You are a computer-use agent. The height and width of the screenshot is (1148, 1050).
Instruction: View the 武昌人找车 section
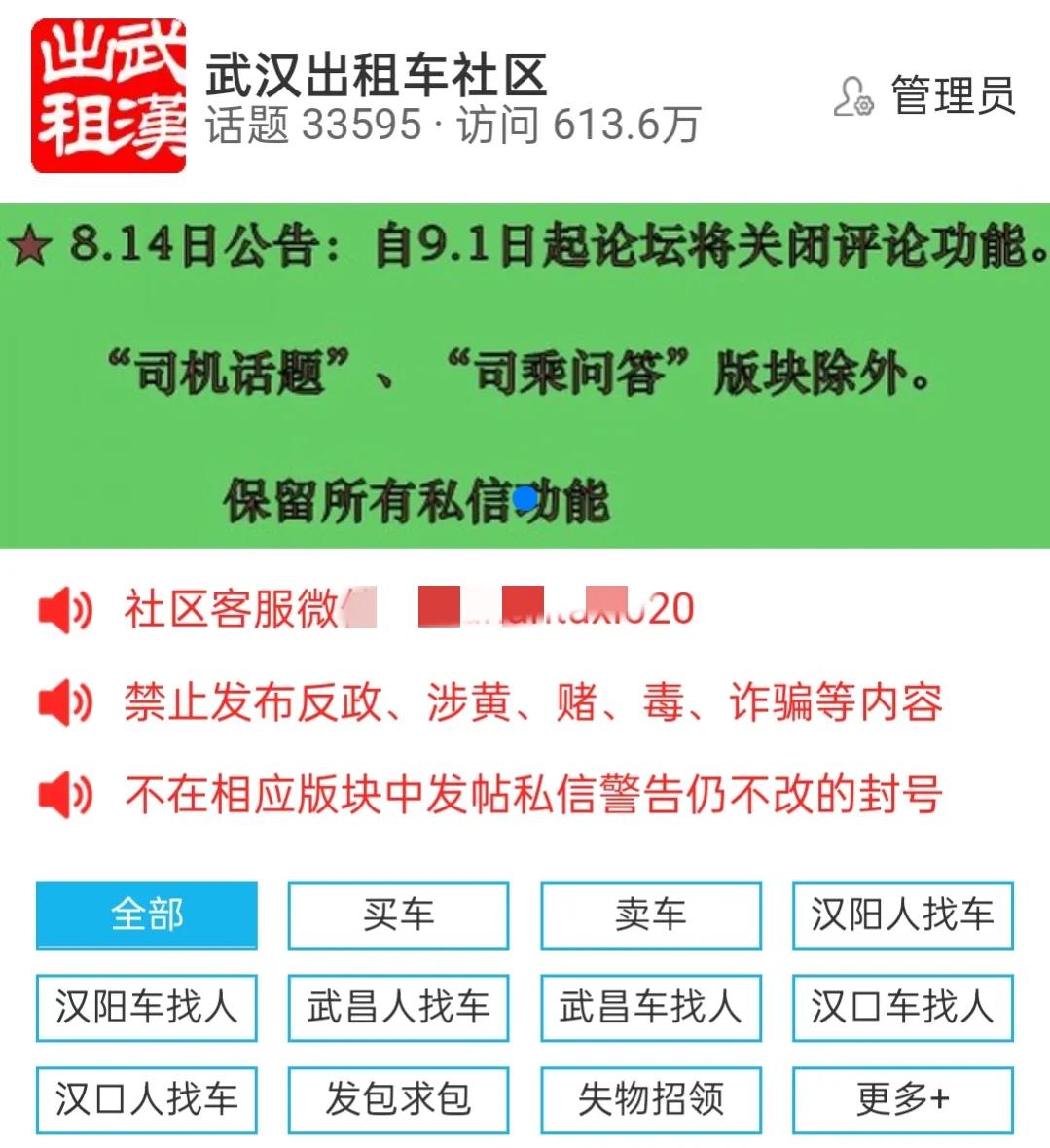click(x=398, y=1007)
